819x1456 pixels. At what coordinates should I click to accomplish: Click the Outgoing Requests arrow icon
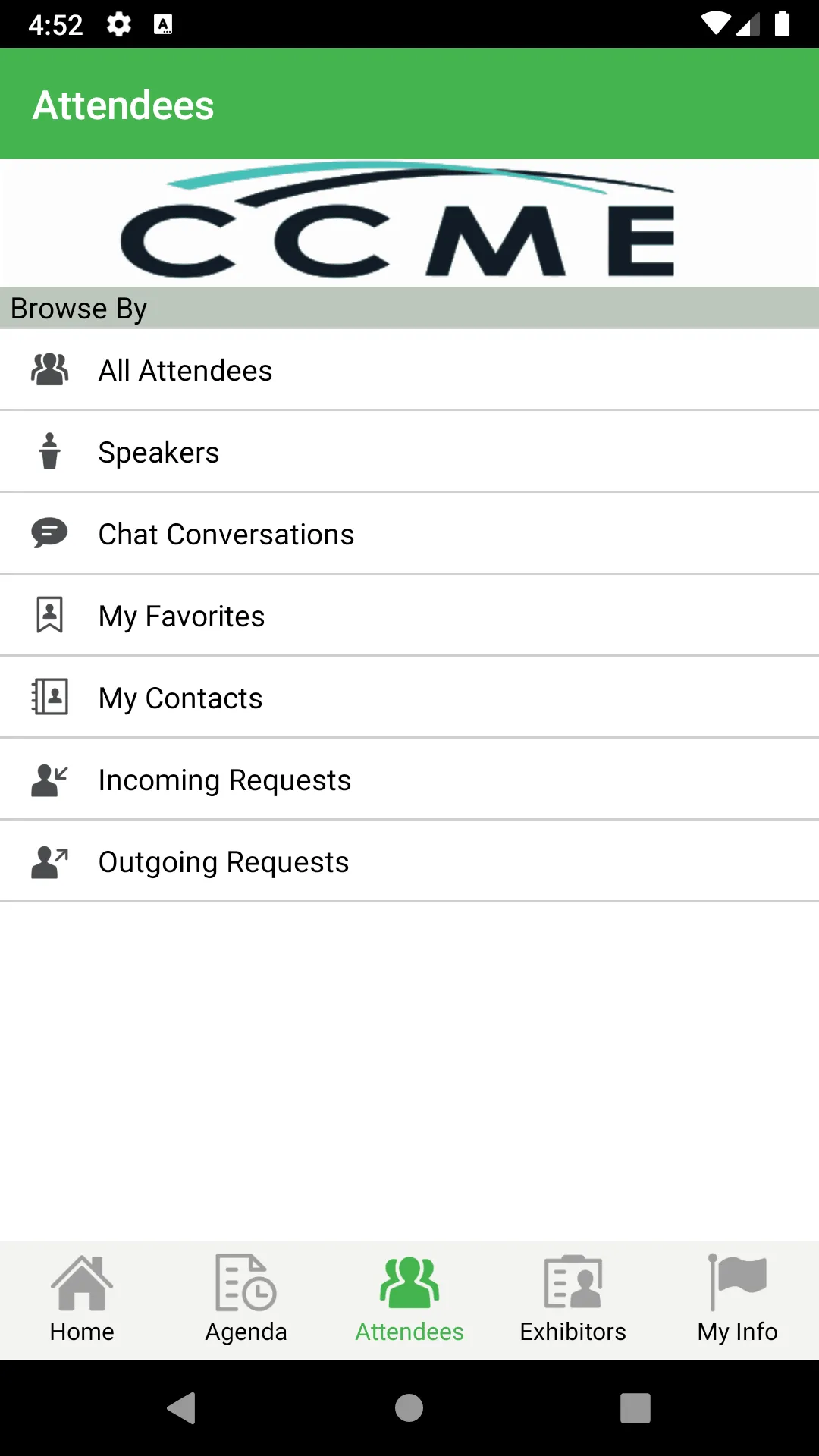coord(49,861)
